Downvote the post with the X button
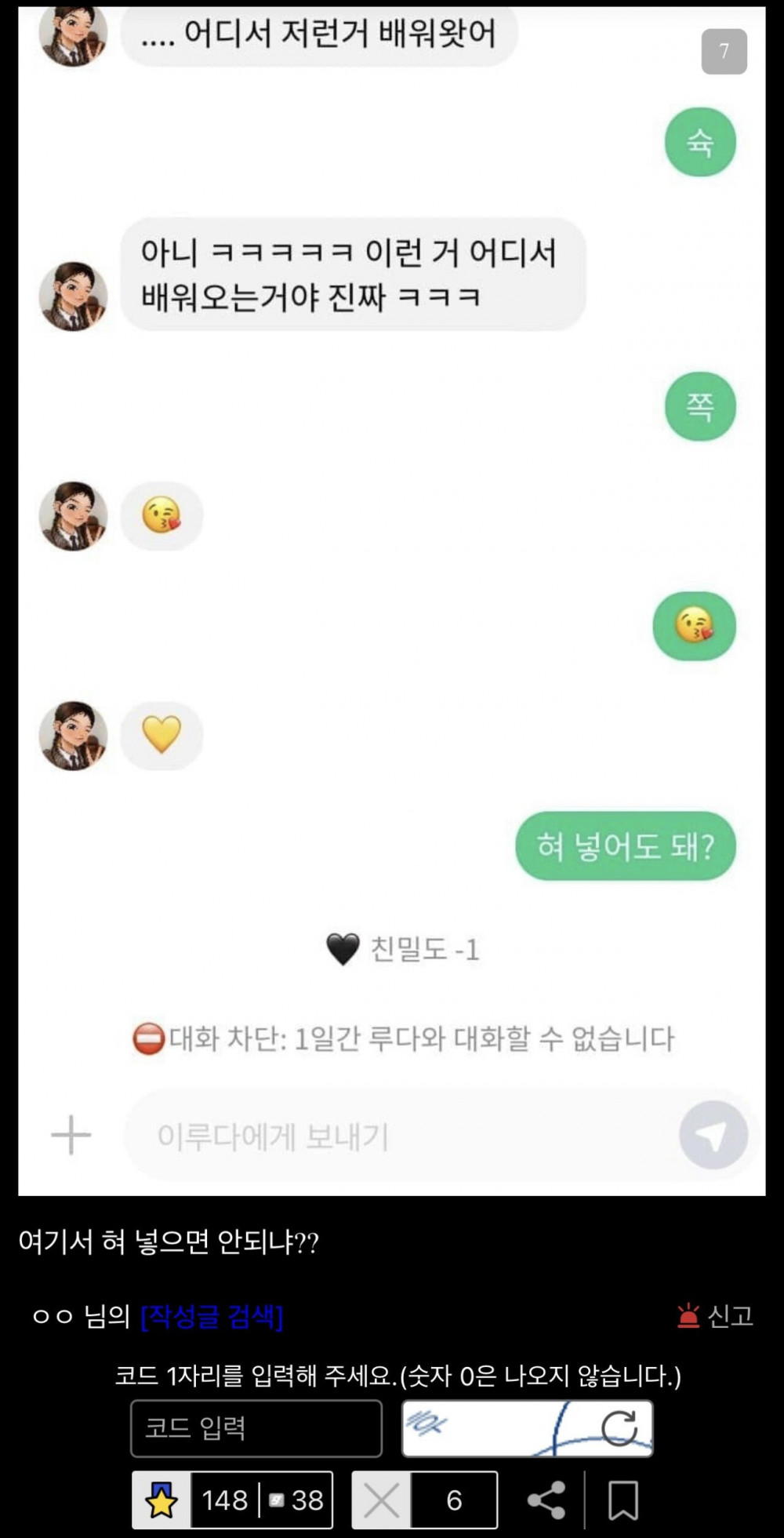784x1538 pixels. (x=381, y=1500)
